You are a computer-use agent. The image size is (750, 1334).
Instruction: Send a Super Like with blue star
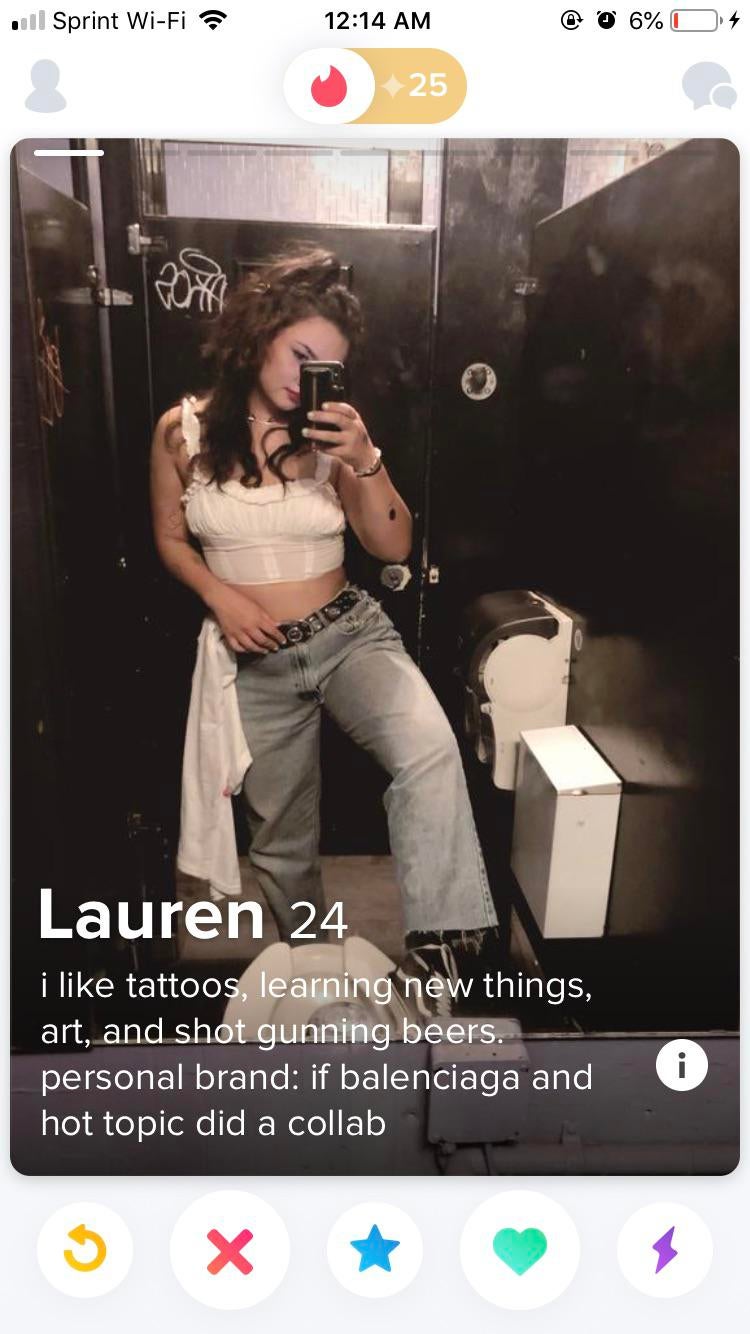(x=375, y=1250)
